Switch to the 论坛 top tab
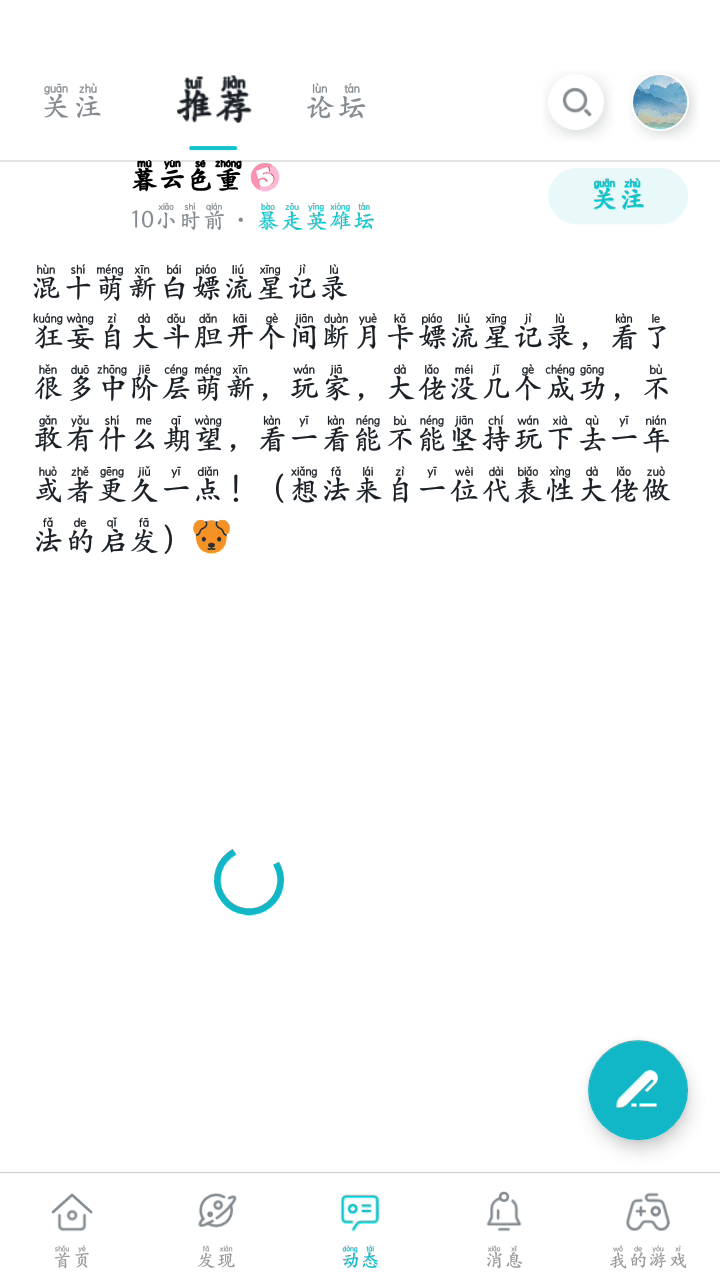 point(336,104)
